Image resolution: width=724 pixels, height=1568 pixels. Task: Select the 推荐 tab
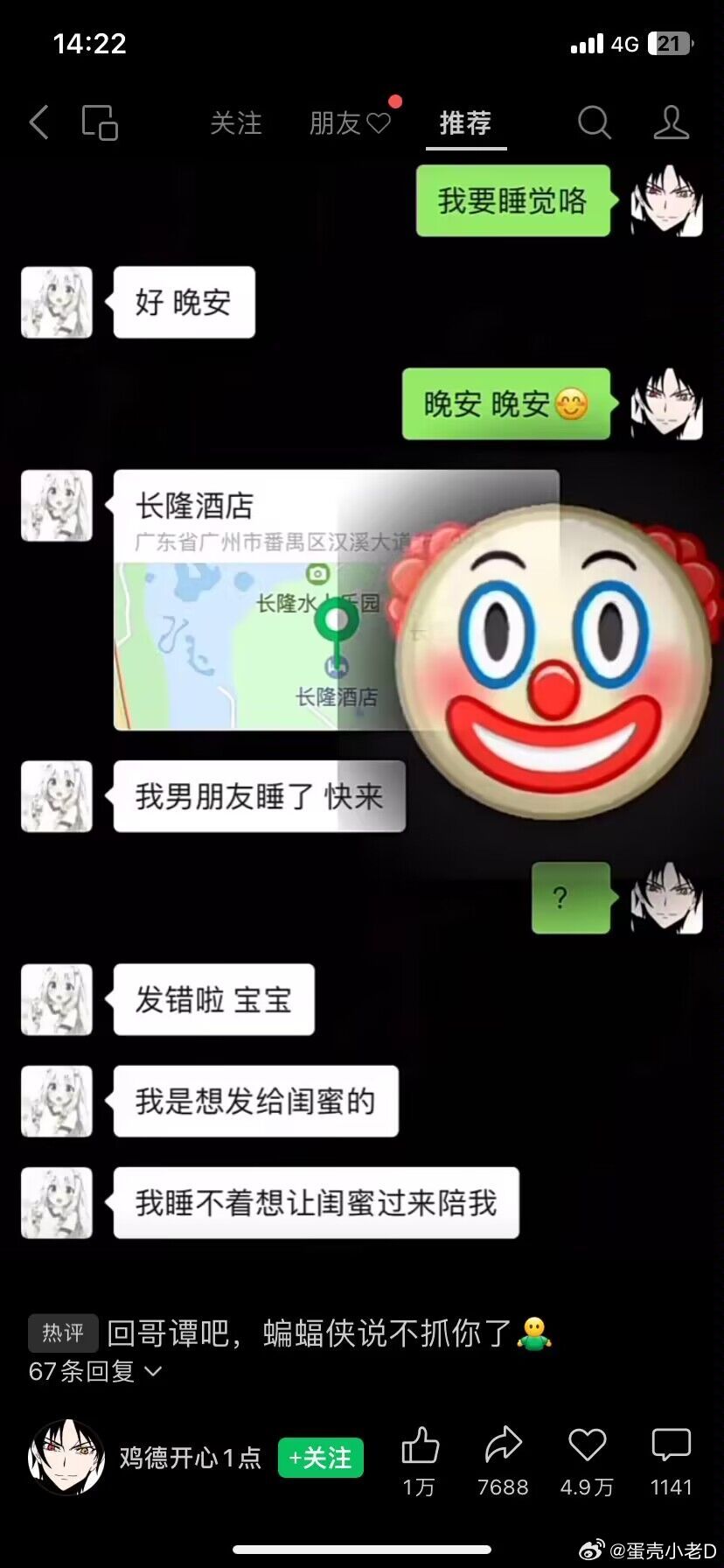pos(465,123)
